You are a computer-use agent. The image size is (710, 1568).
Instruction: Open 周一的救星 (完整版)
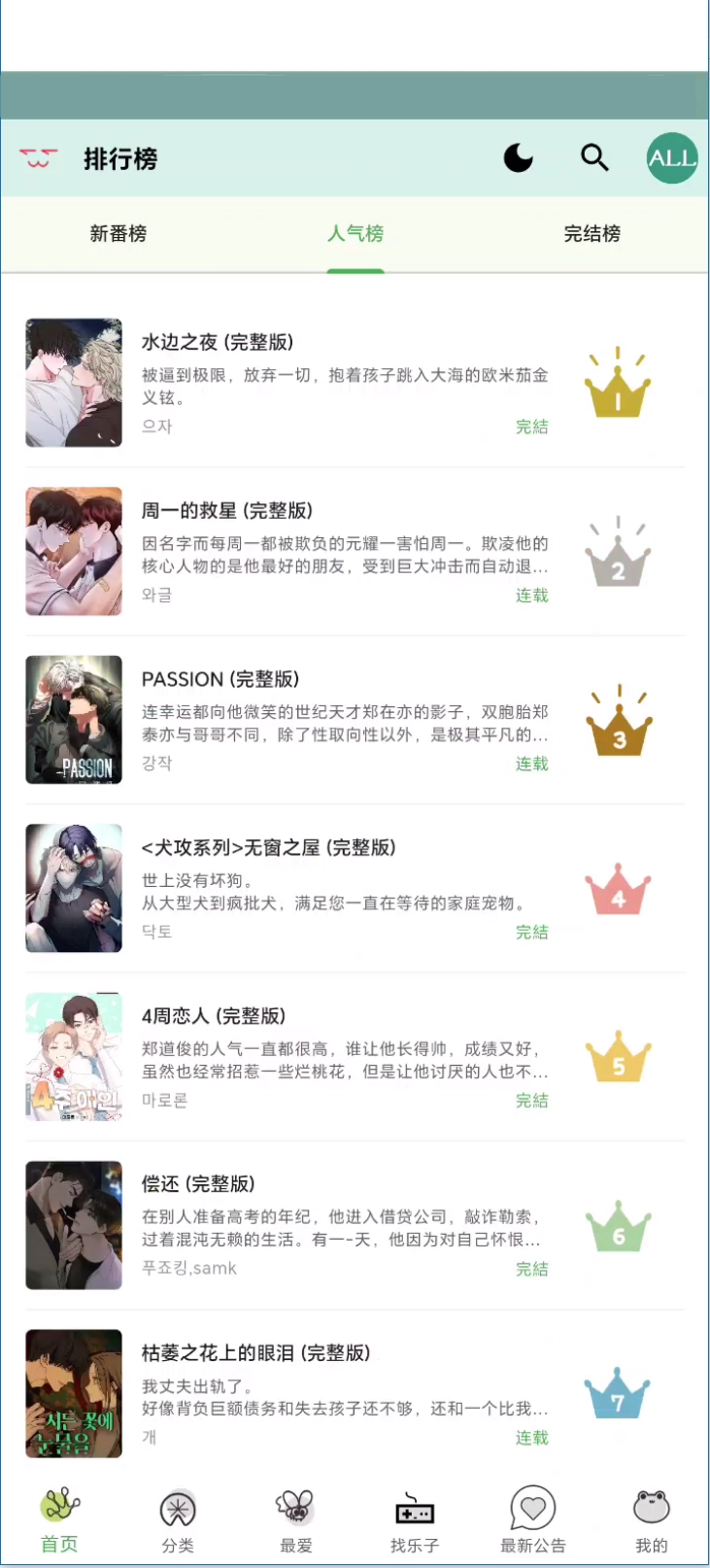pos(227,510)
